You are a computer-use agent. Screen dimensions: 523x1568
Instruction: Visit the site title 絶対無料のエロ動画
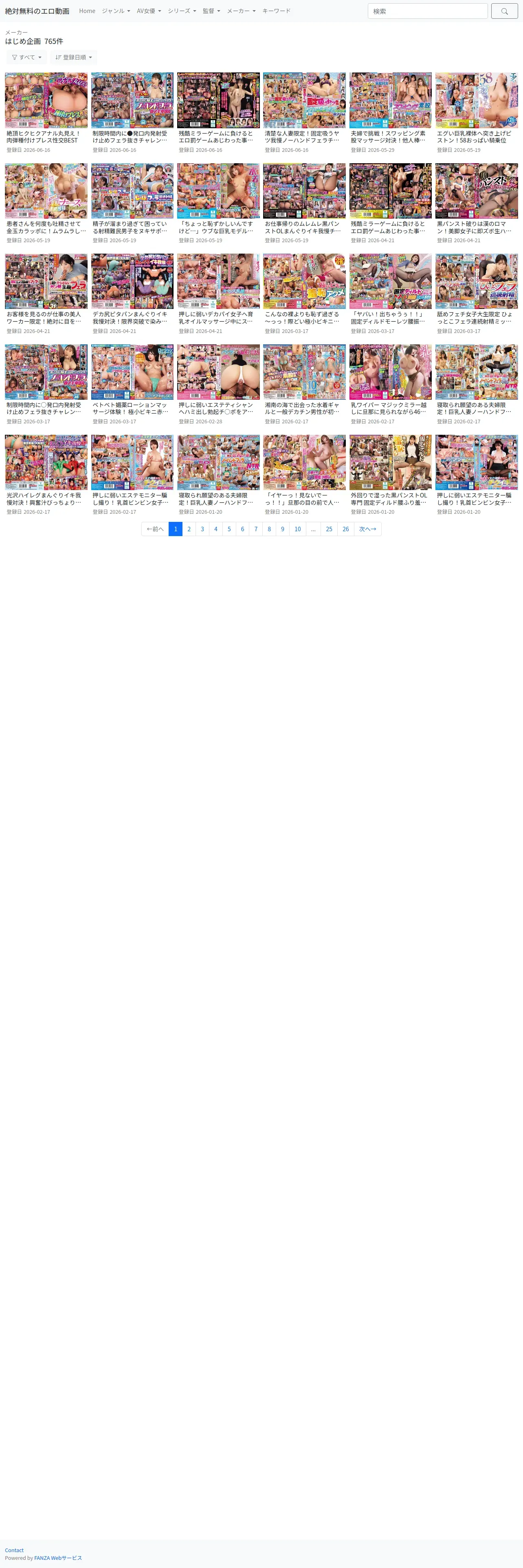(x=37, y=11)
